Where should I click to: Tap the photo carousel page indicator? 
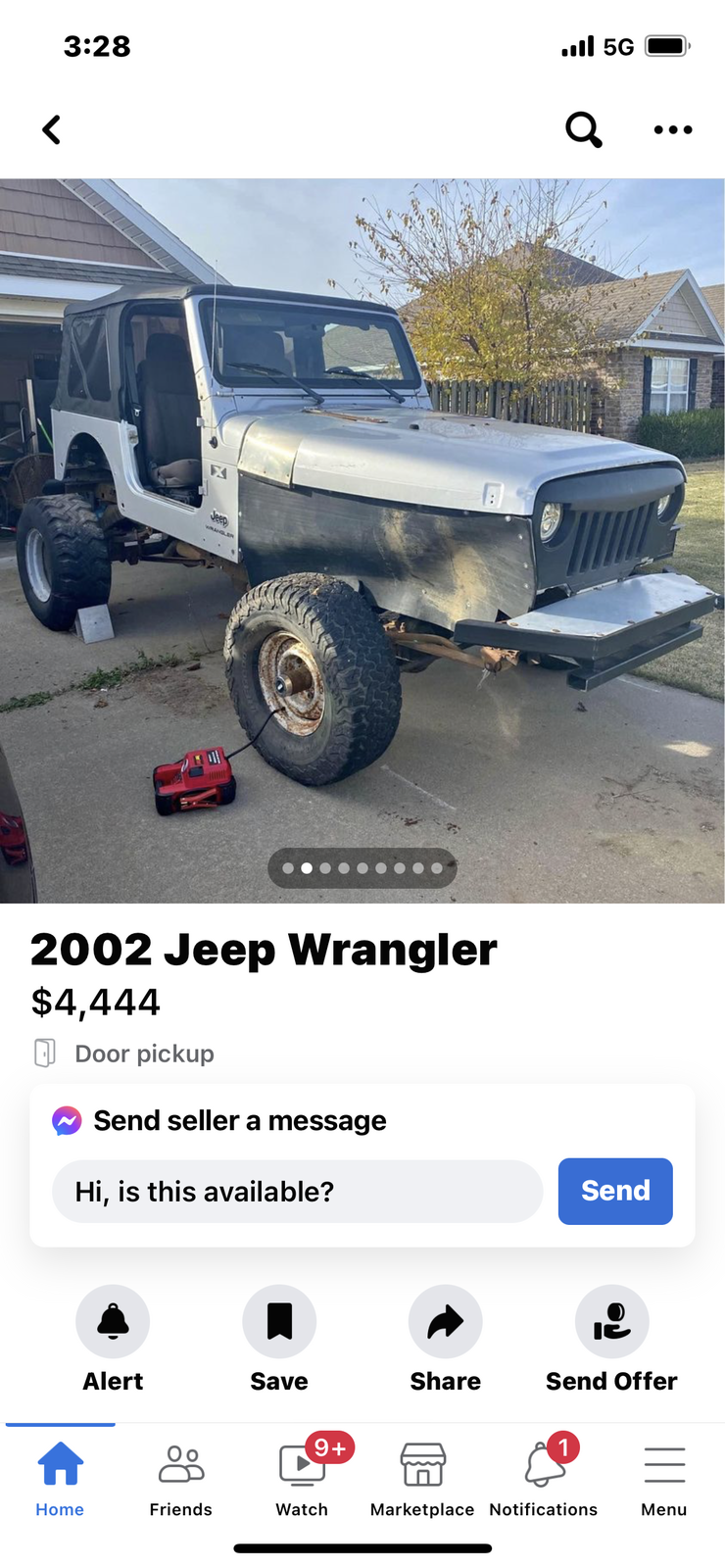click(362, 868)
